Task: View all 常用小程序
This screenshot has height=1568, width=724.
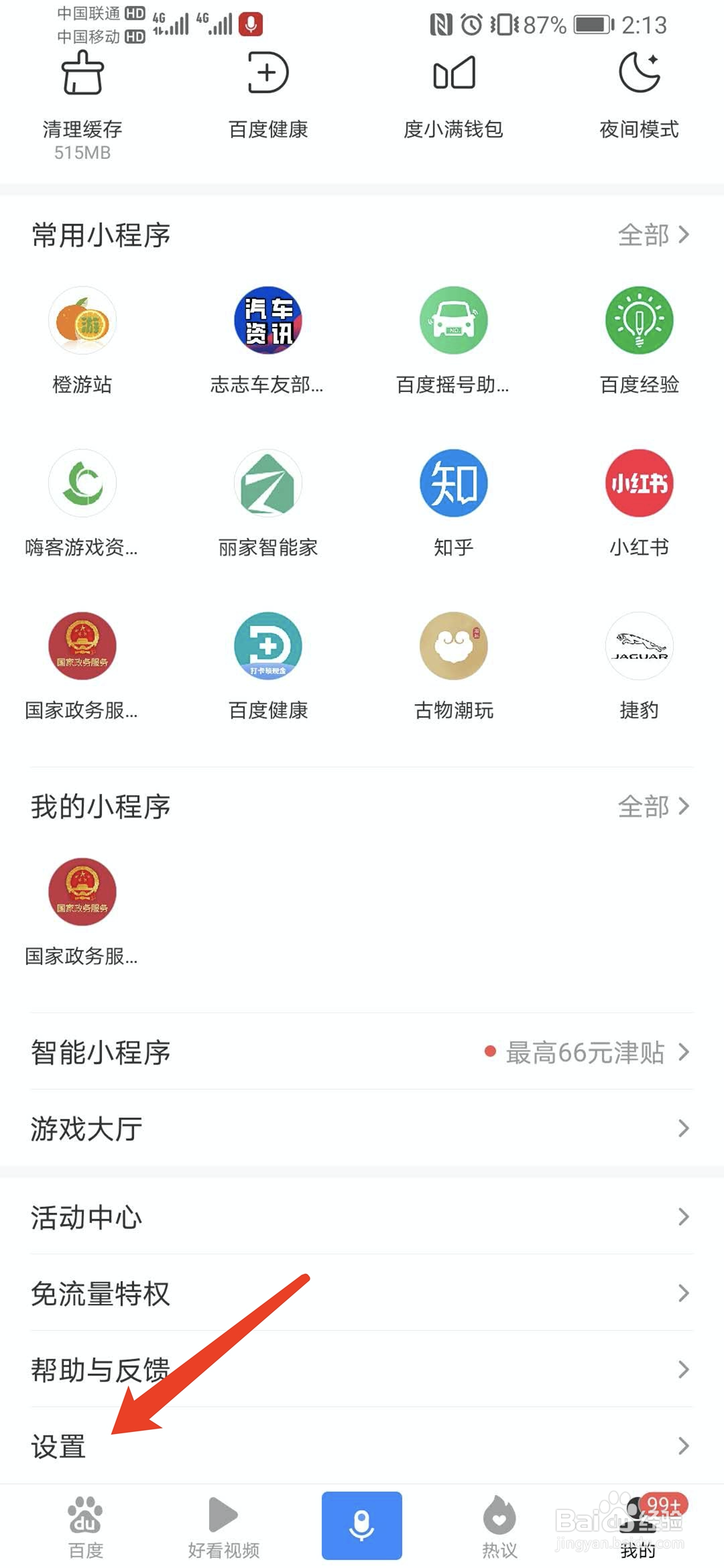Action: pos(653,235)
